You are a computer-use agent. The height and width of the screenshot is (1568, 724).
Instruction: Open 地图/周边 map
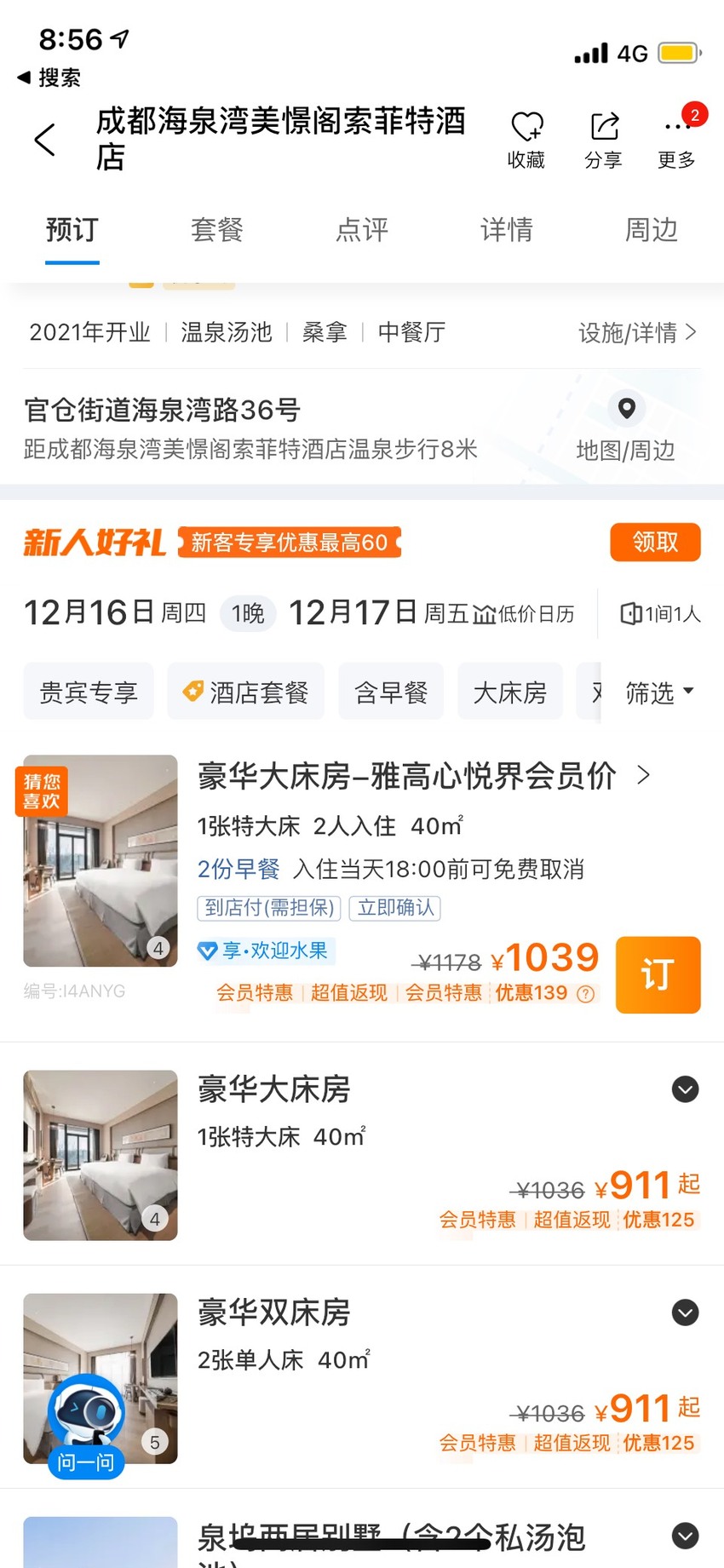pos(626,429)
